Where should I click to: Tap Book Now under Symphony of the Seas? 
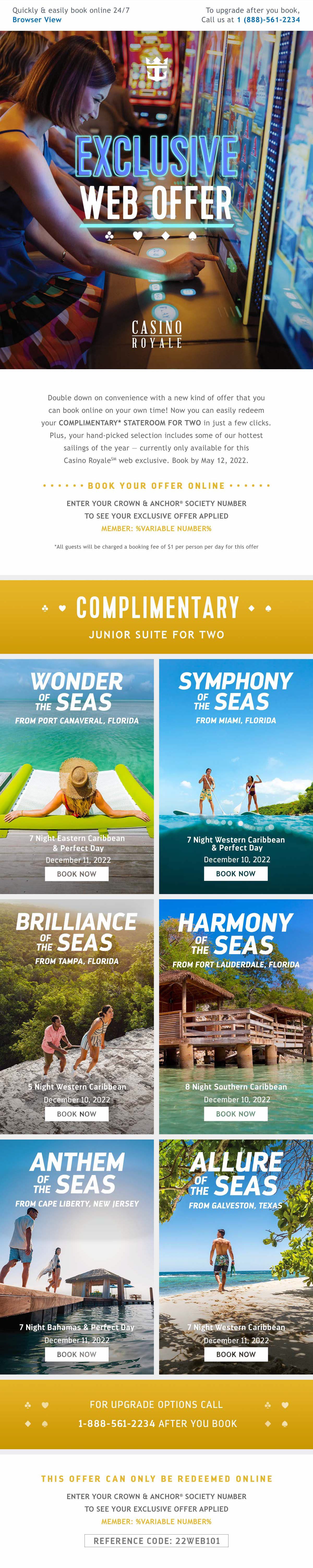click(236, 873)
